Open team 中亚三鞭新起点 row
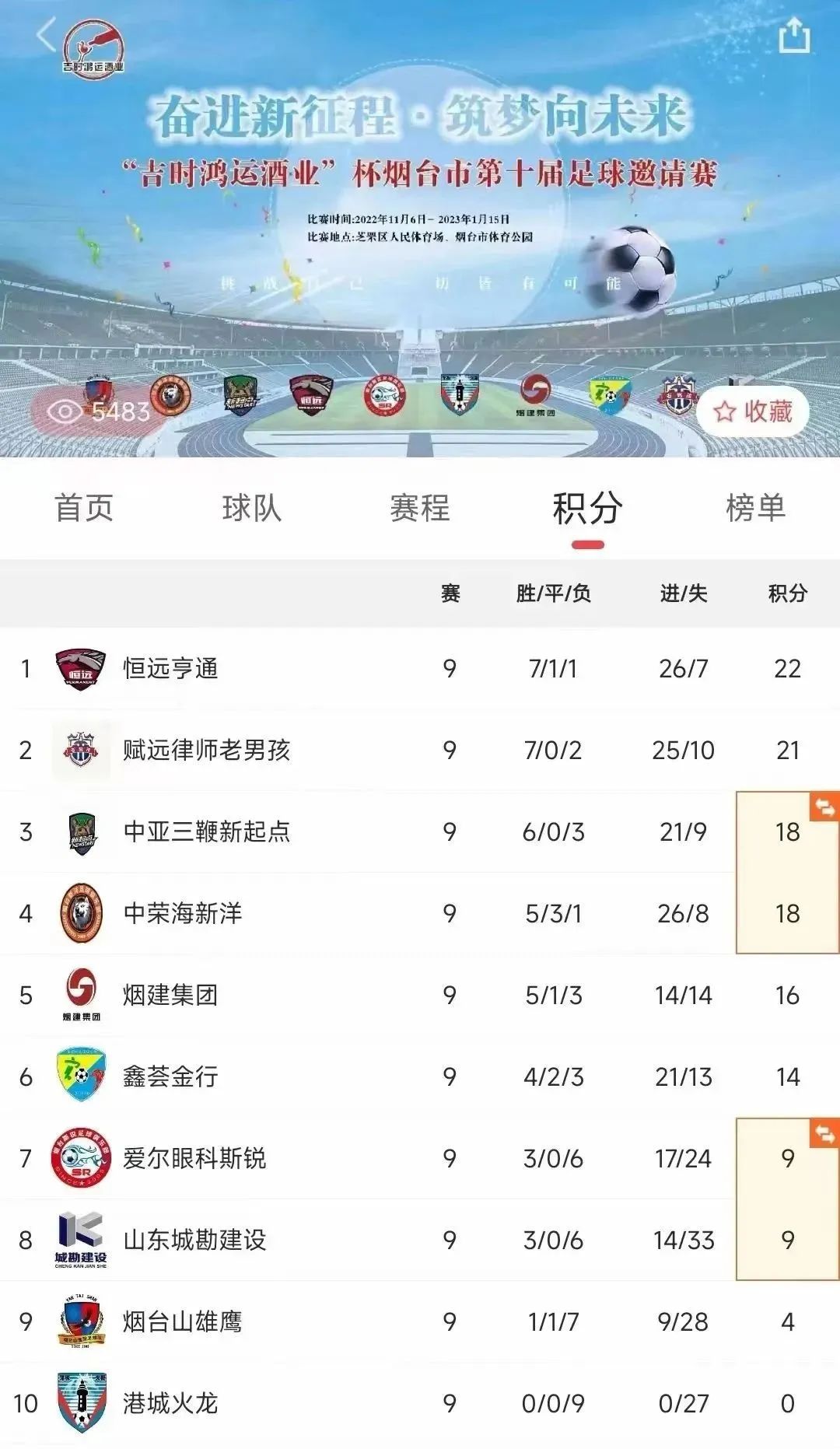Image resolution: width=840 pixels, height=1449 pixels. click(206, 832)
